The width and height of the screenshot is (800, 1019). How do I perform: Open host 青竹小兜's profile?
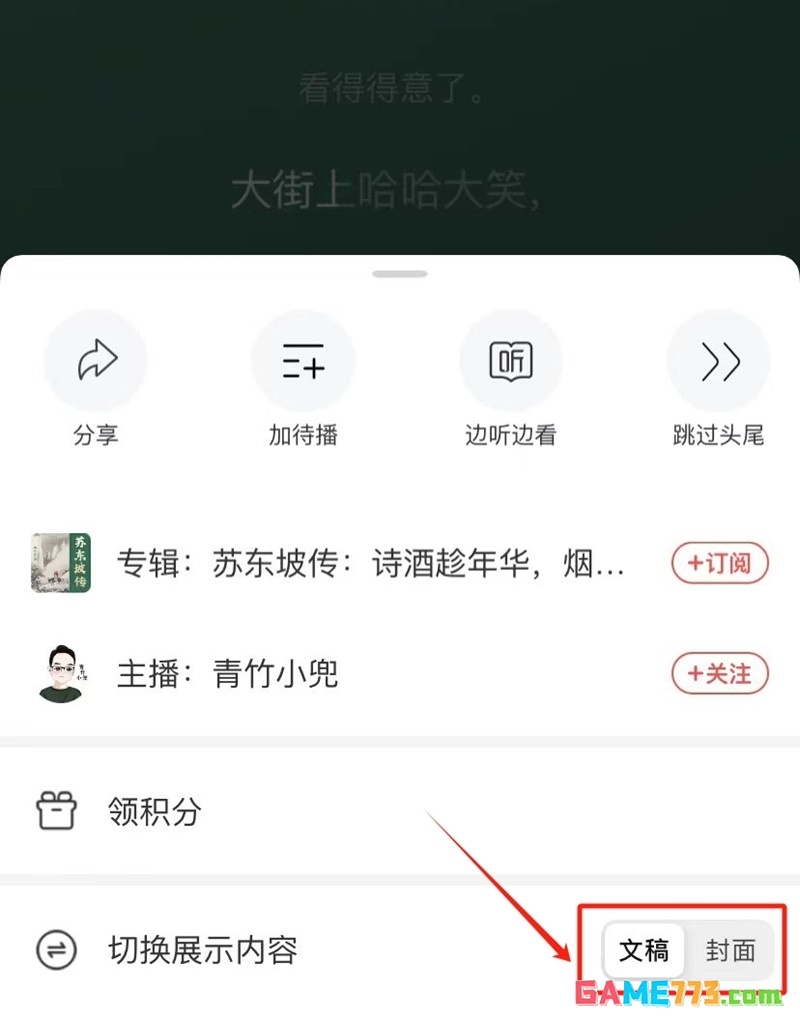(228, 674)
